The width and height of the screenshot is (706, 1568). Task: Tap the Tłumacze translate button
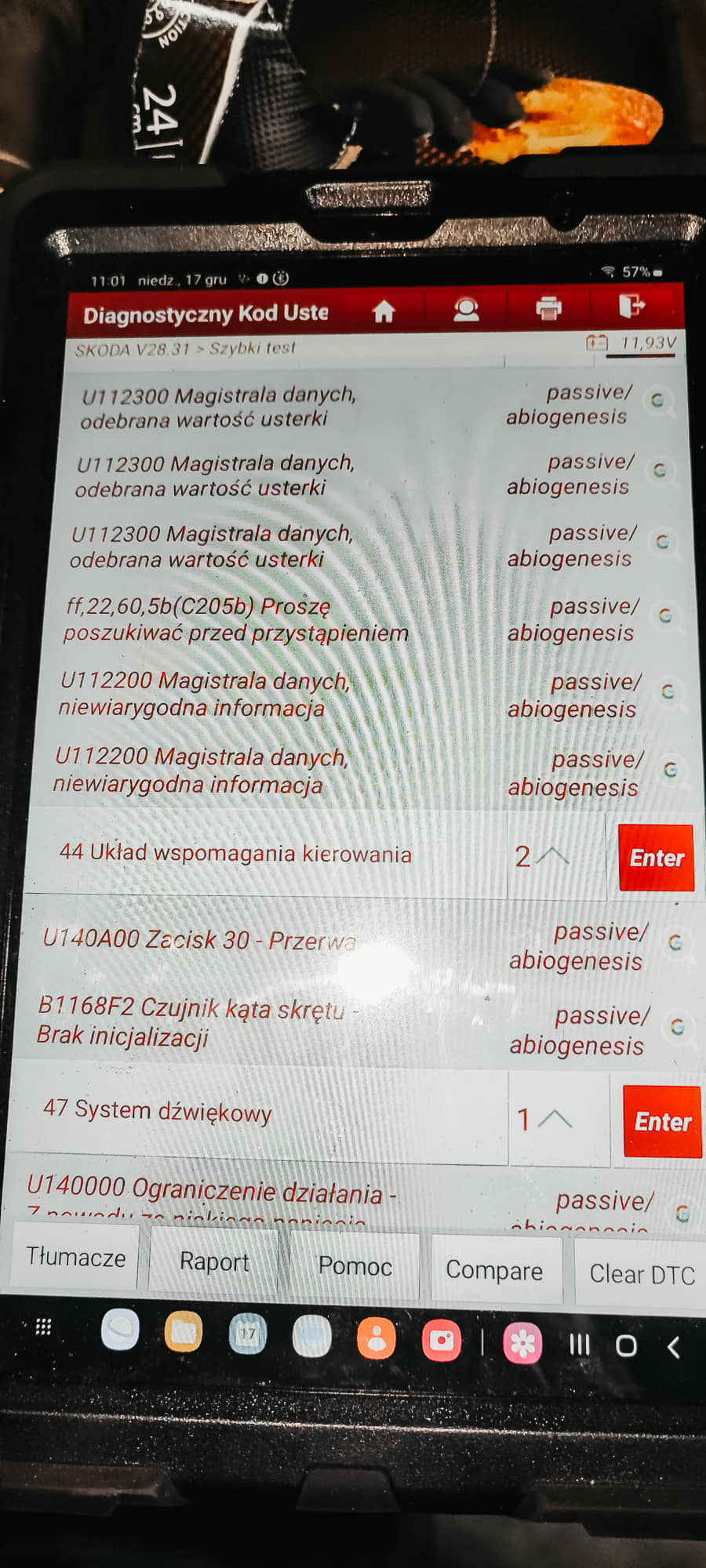(76, 1258)
